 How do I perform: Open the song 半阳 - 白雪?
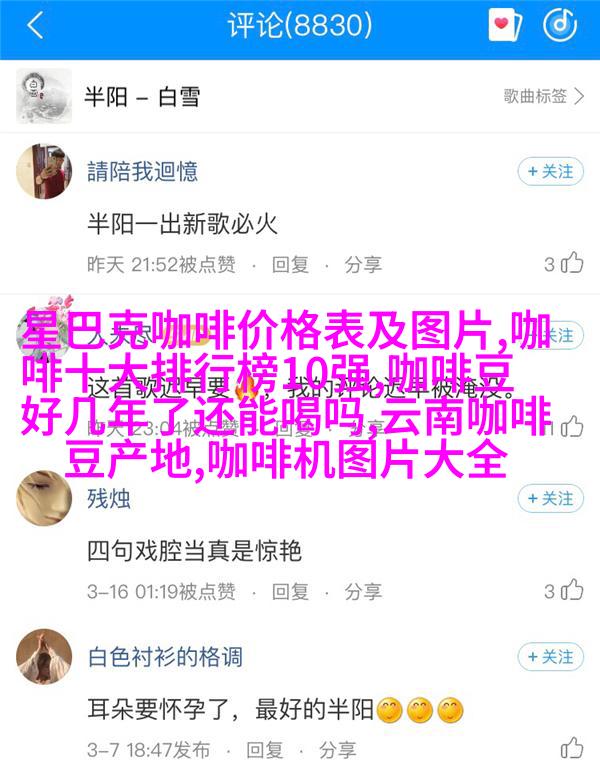[140, 96]
